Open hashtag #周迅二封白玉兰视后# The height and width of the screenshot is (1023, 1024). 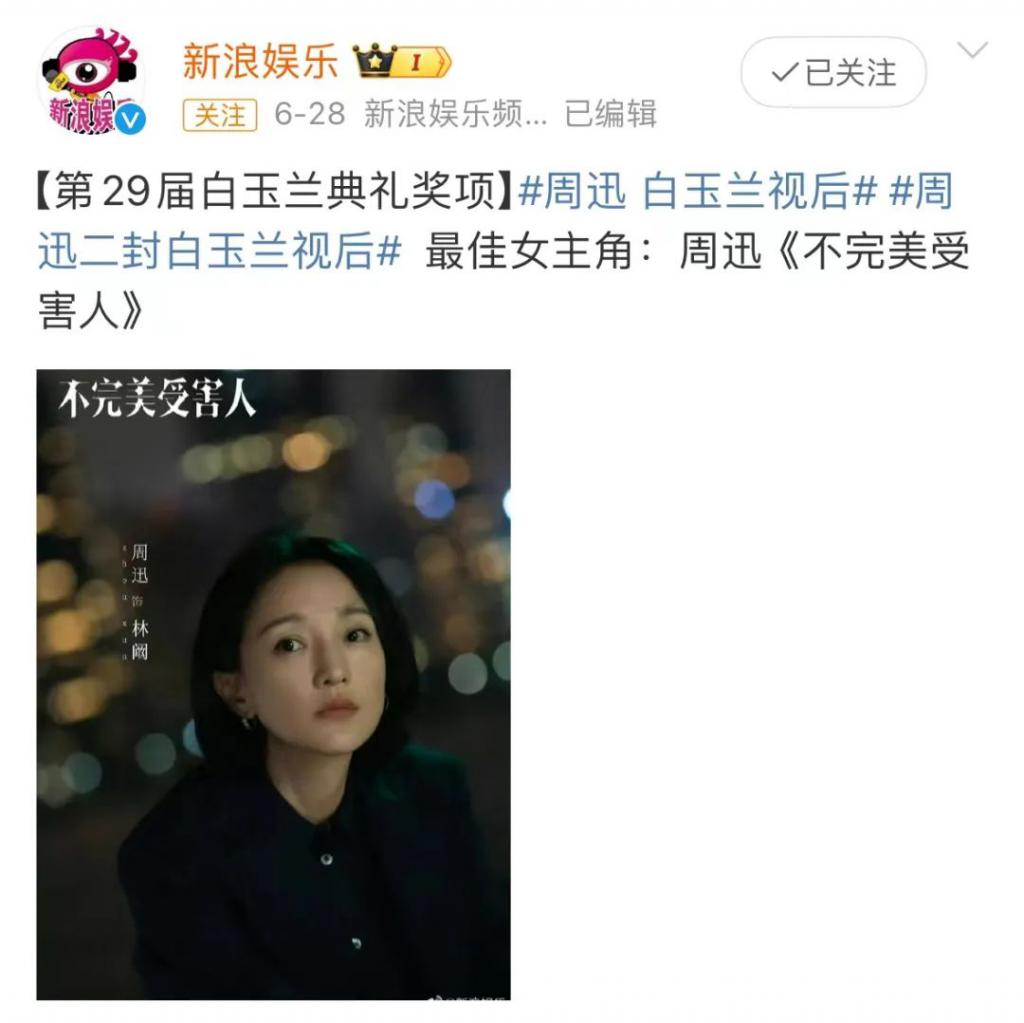pos(219,252)
